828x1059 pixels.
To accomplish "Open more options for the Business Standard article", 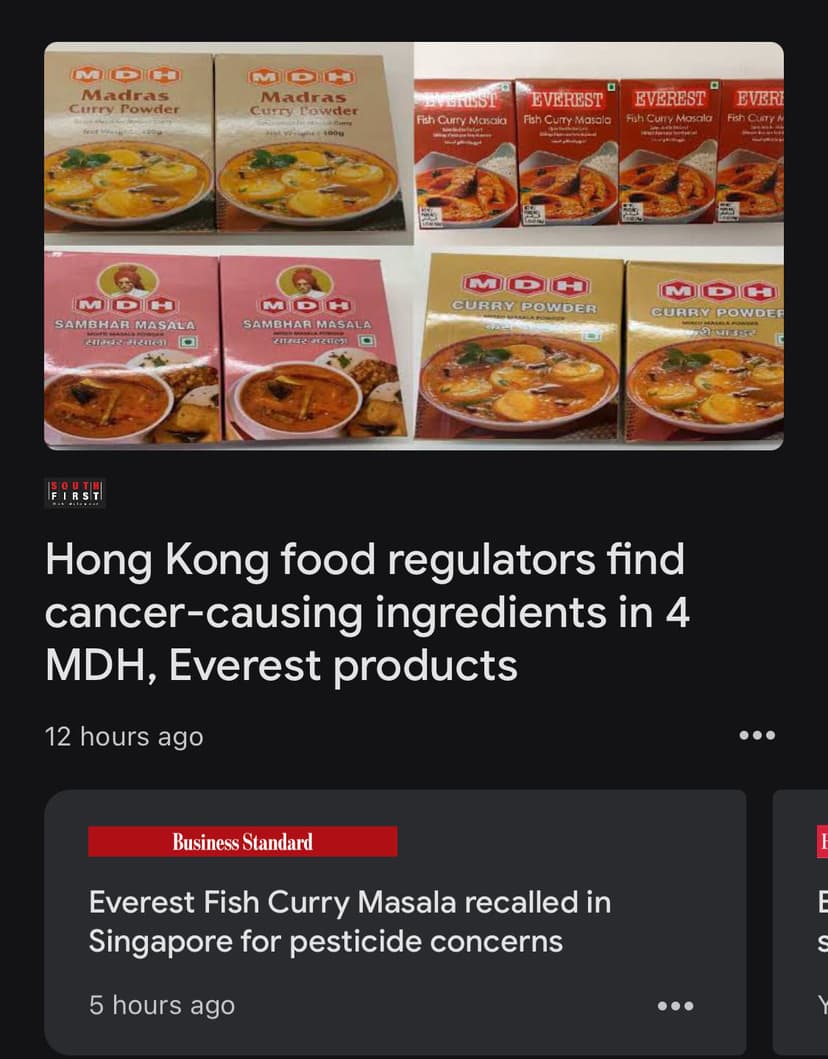I will coord(675,1005).
